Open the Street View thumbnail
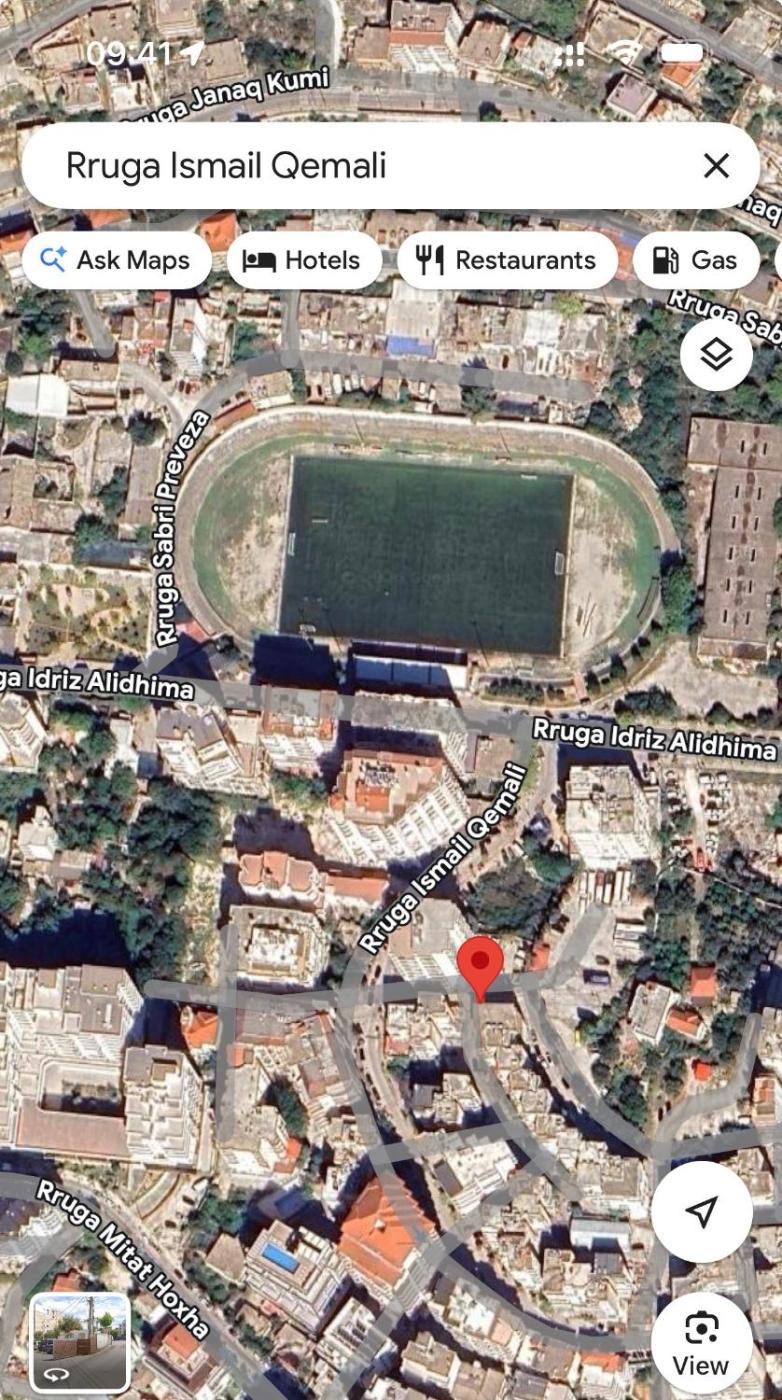782x1400 pixels. pos(80,1343)
